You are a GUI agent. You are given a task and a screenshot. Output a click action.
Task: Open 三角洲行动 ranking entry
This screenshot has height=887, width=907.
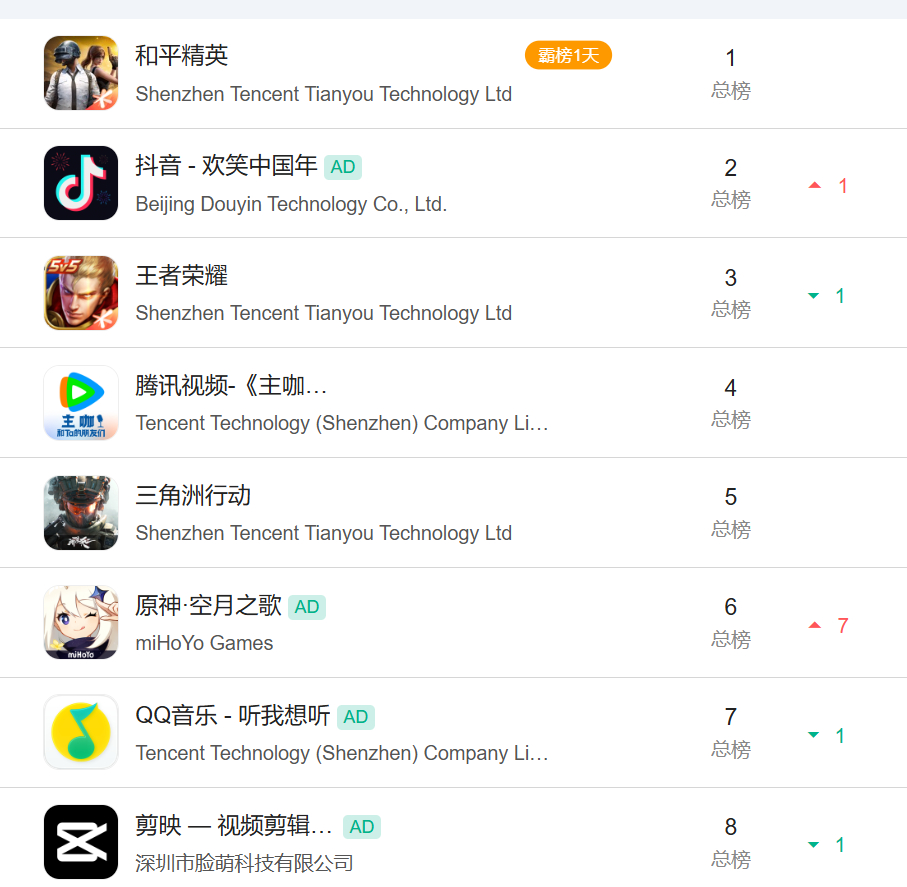click(x=454, y=513)
